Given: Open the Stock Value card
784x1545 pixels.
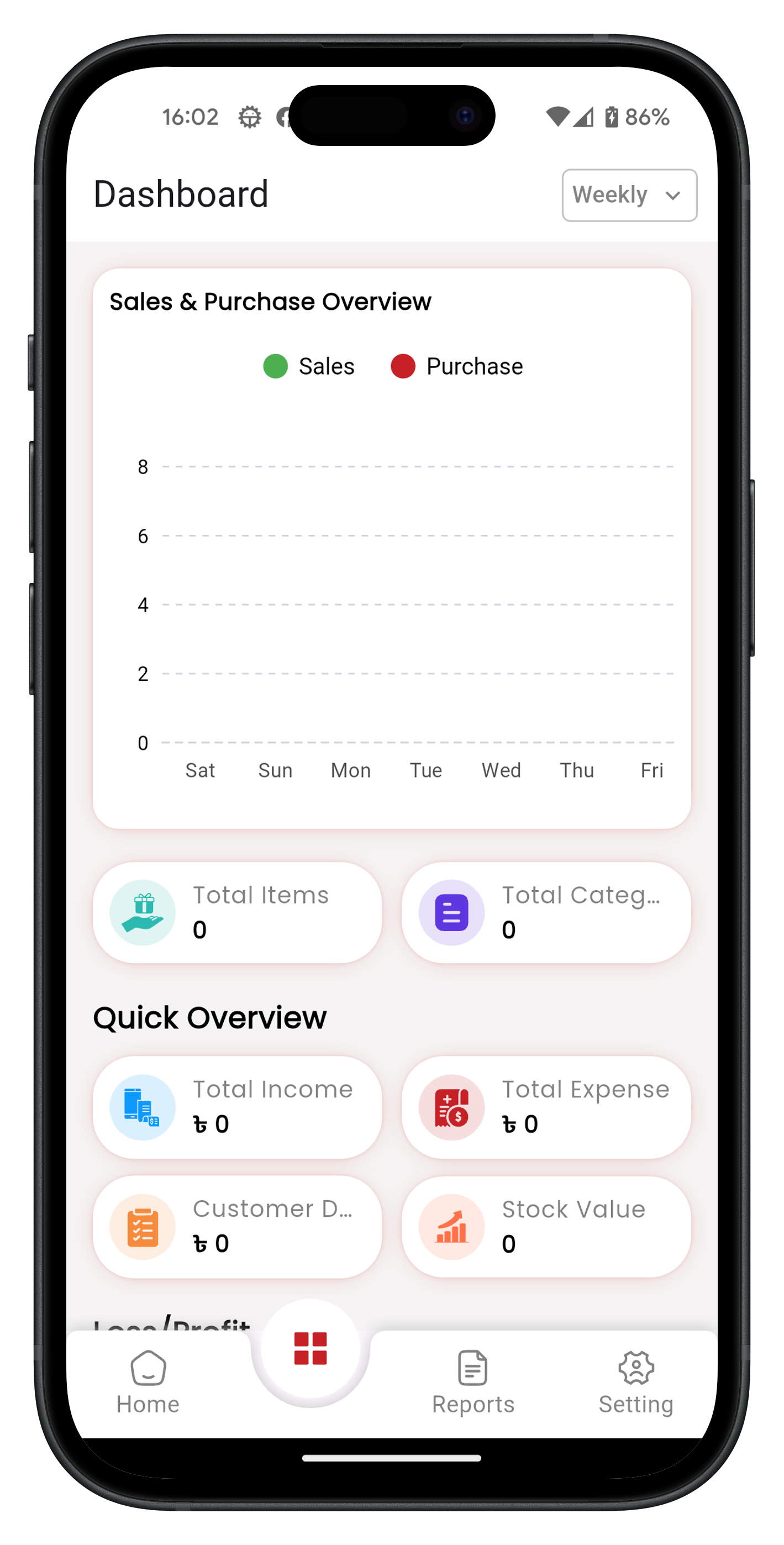Looking at the screenshot, I should 546,1227.
